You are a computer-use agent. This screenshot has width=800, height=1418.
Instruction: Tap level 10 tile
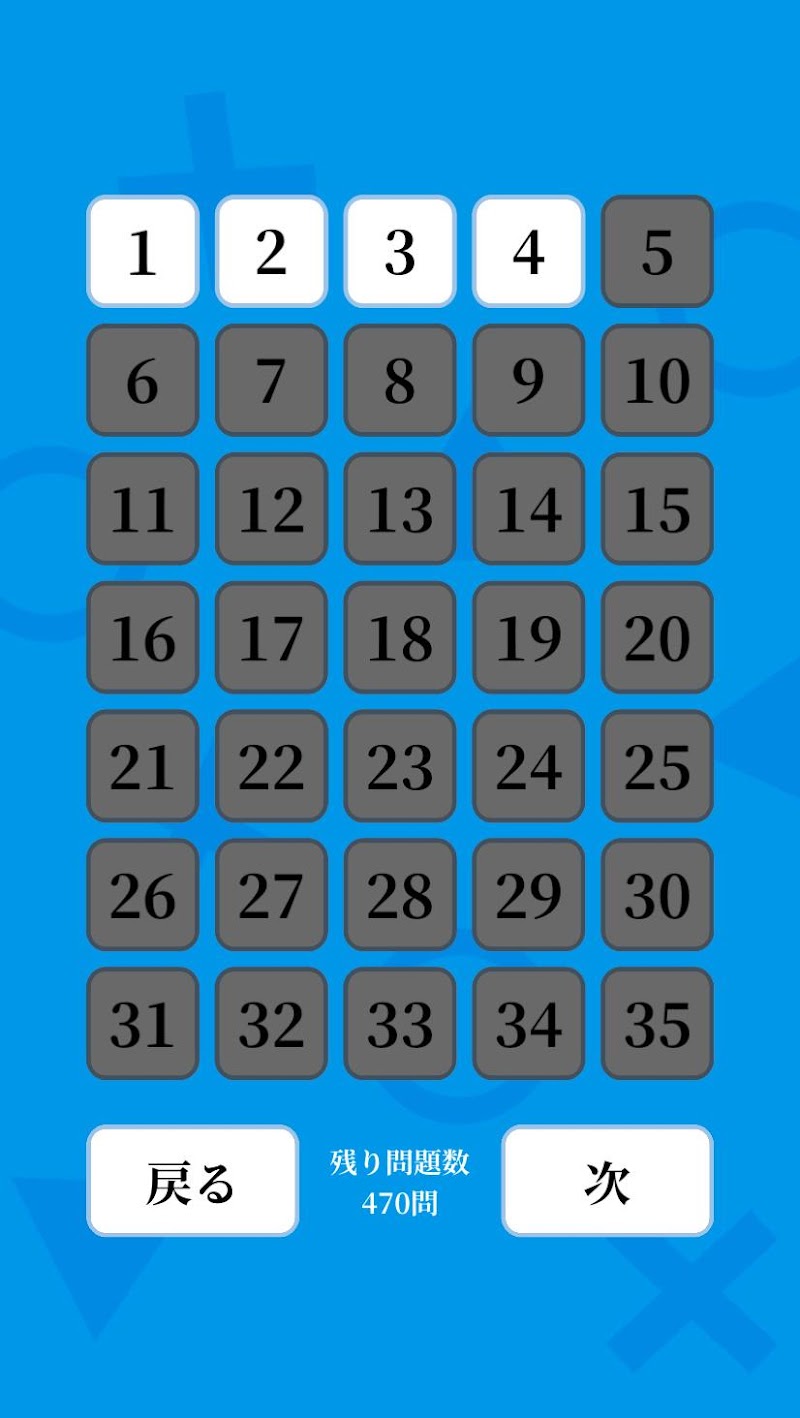click(x=657, y=380)
